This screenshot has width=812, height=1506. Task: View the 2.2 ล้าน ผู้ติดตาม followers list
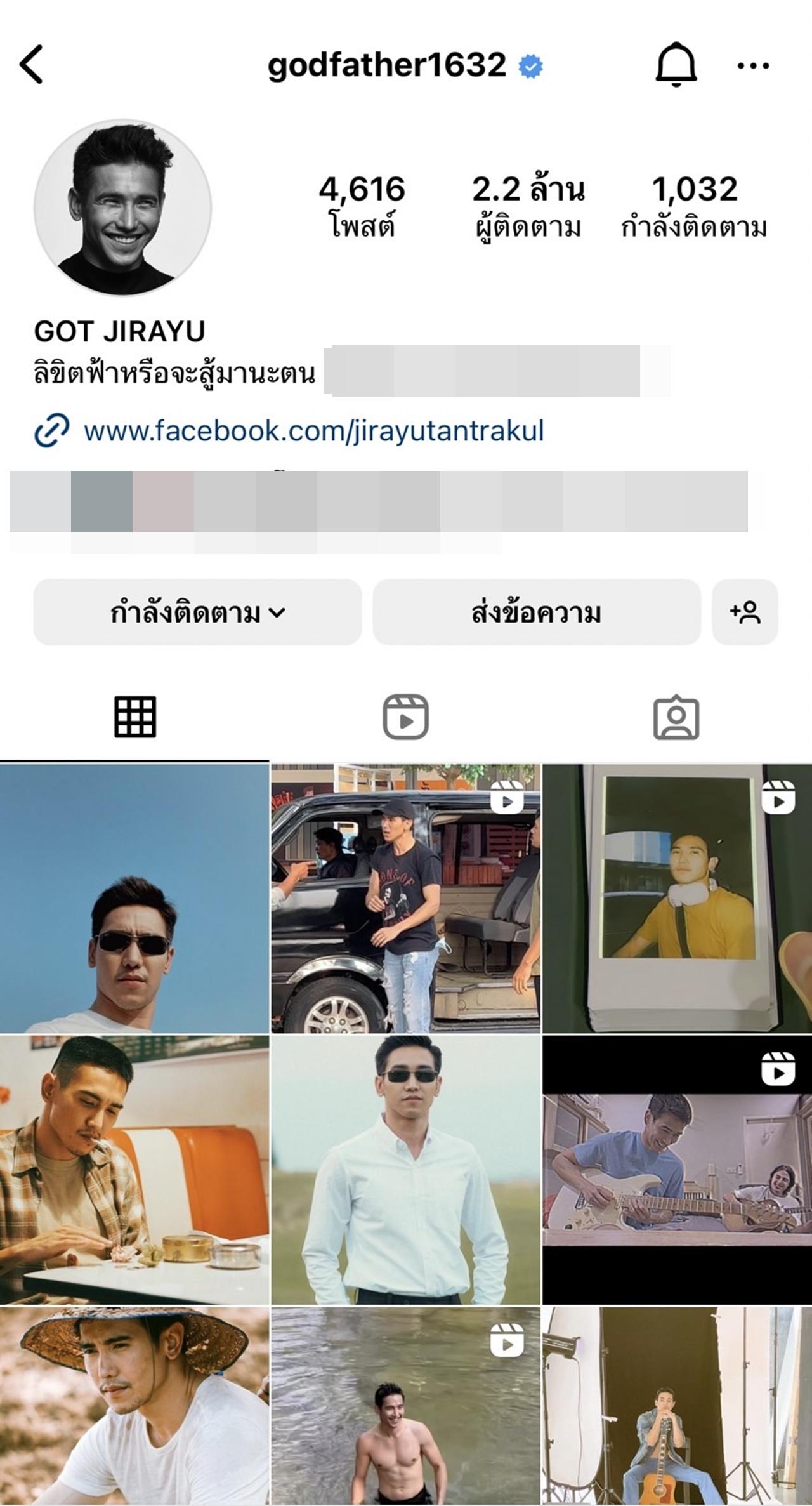click(528, 206)
